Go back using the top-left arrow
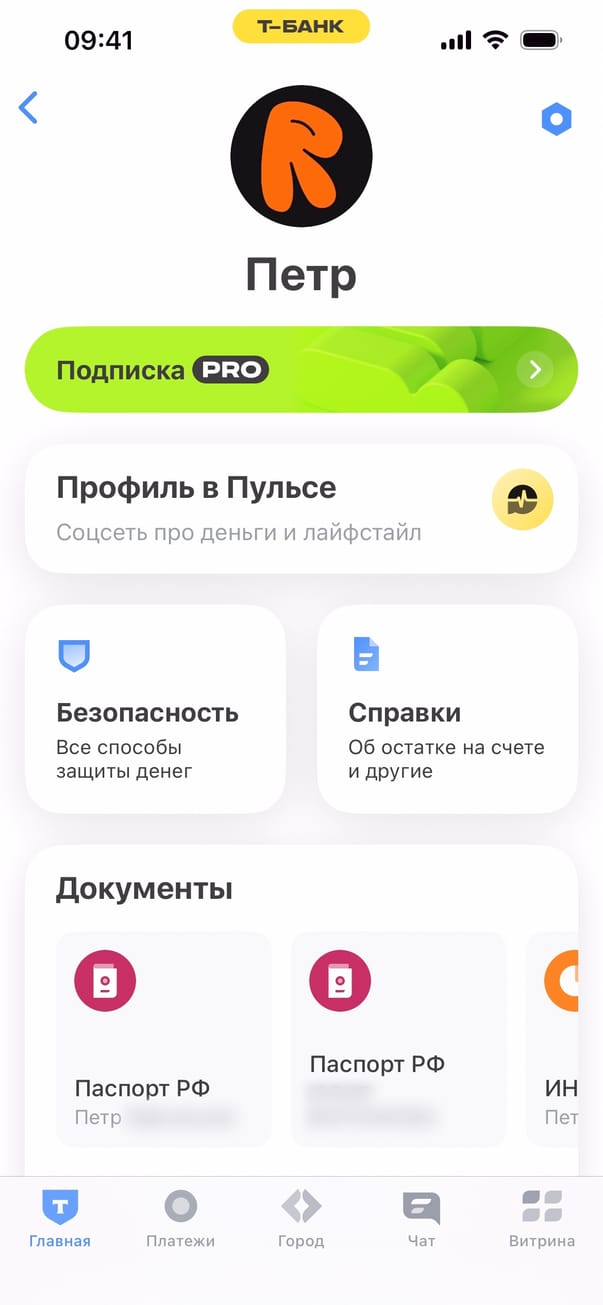The height and width of the screenshot is (1305, 603). coord(29,107)
